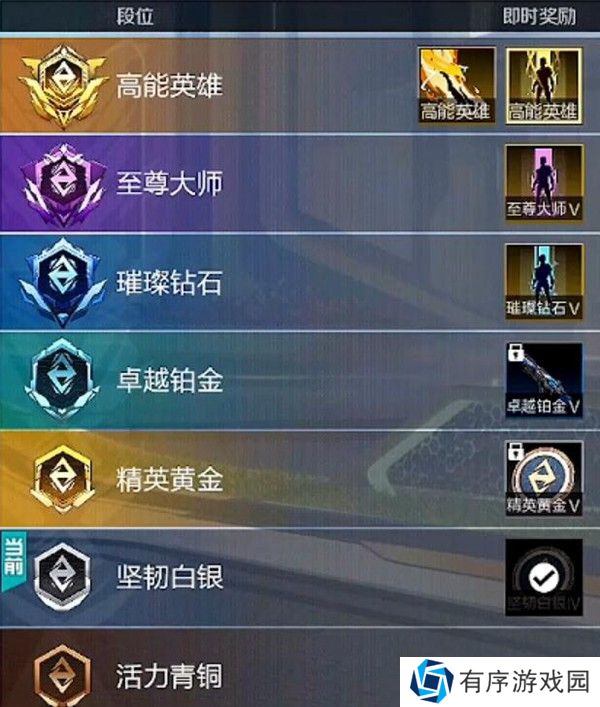Open the 至尊大师V reward tile

click(x=544, y=183)
